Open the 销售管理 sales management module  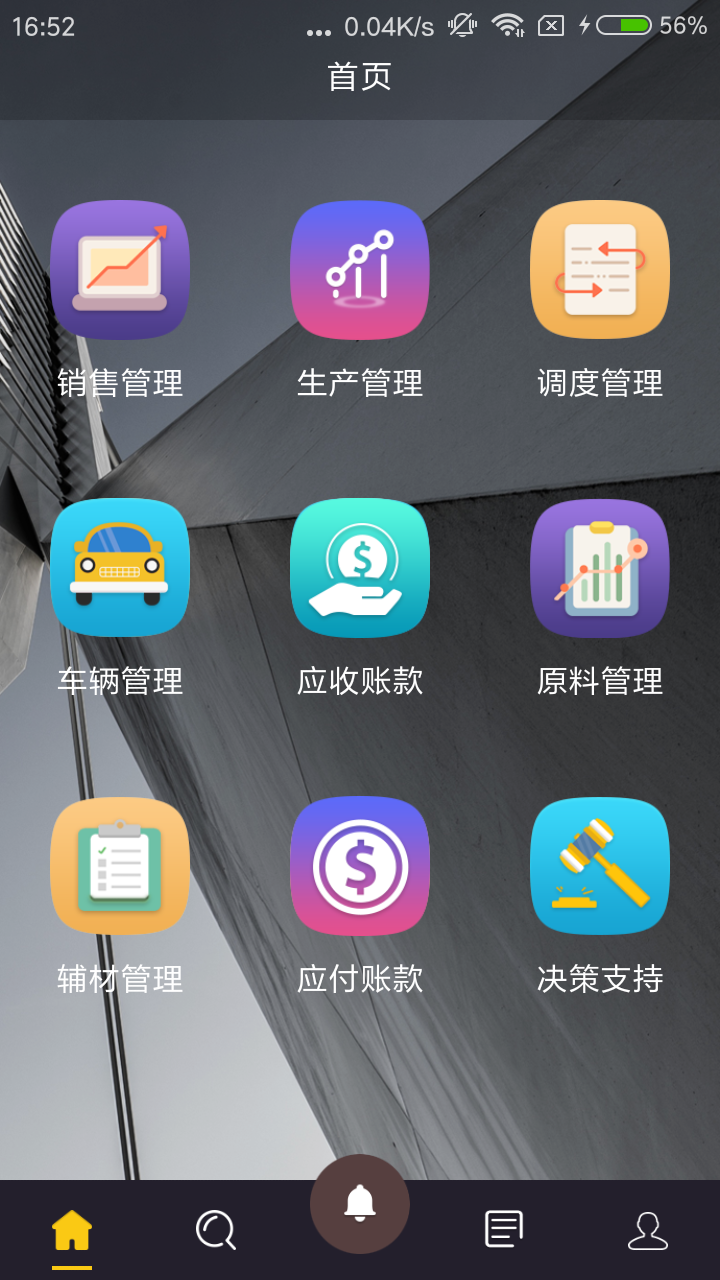(x=120, y=270)
